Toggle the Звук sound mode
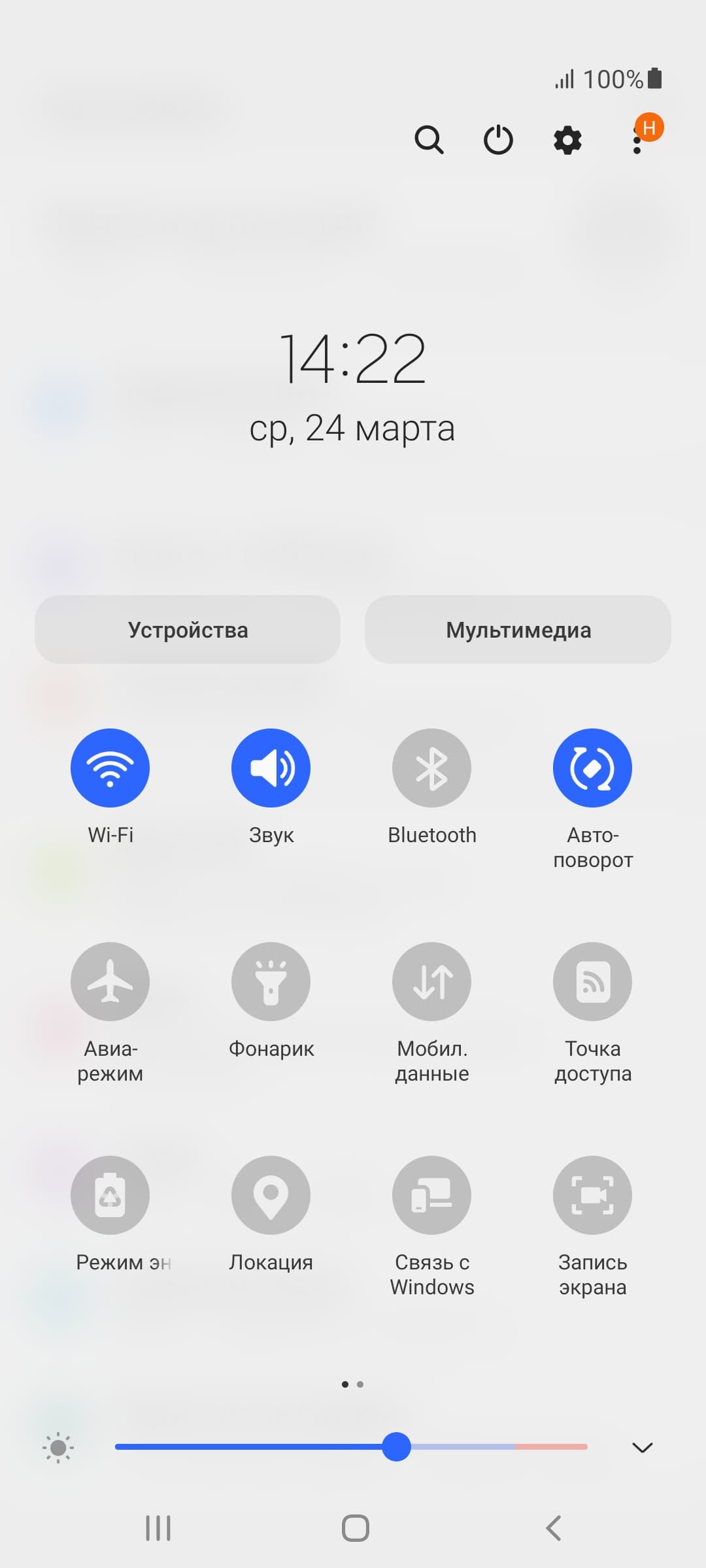This screenshot has width=706, height=1568. [271, 768]
